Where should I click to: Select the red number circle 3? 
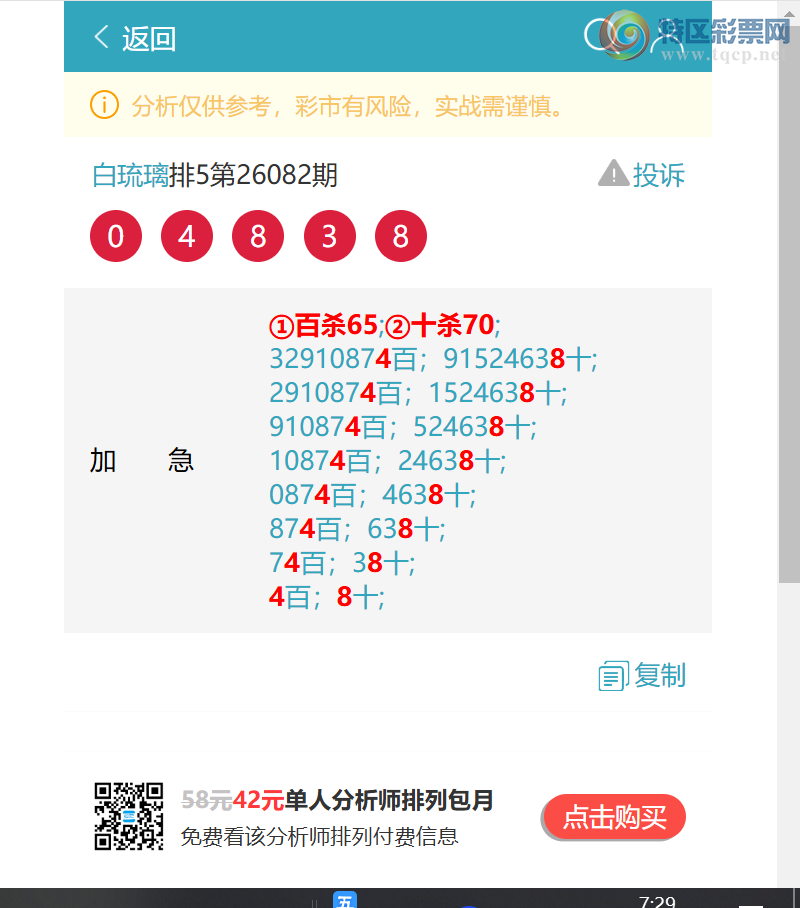[329, 236]
